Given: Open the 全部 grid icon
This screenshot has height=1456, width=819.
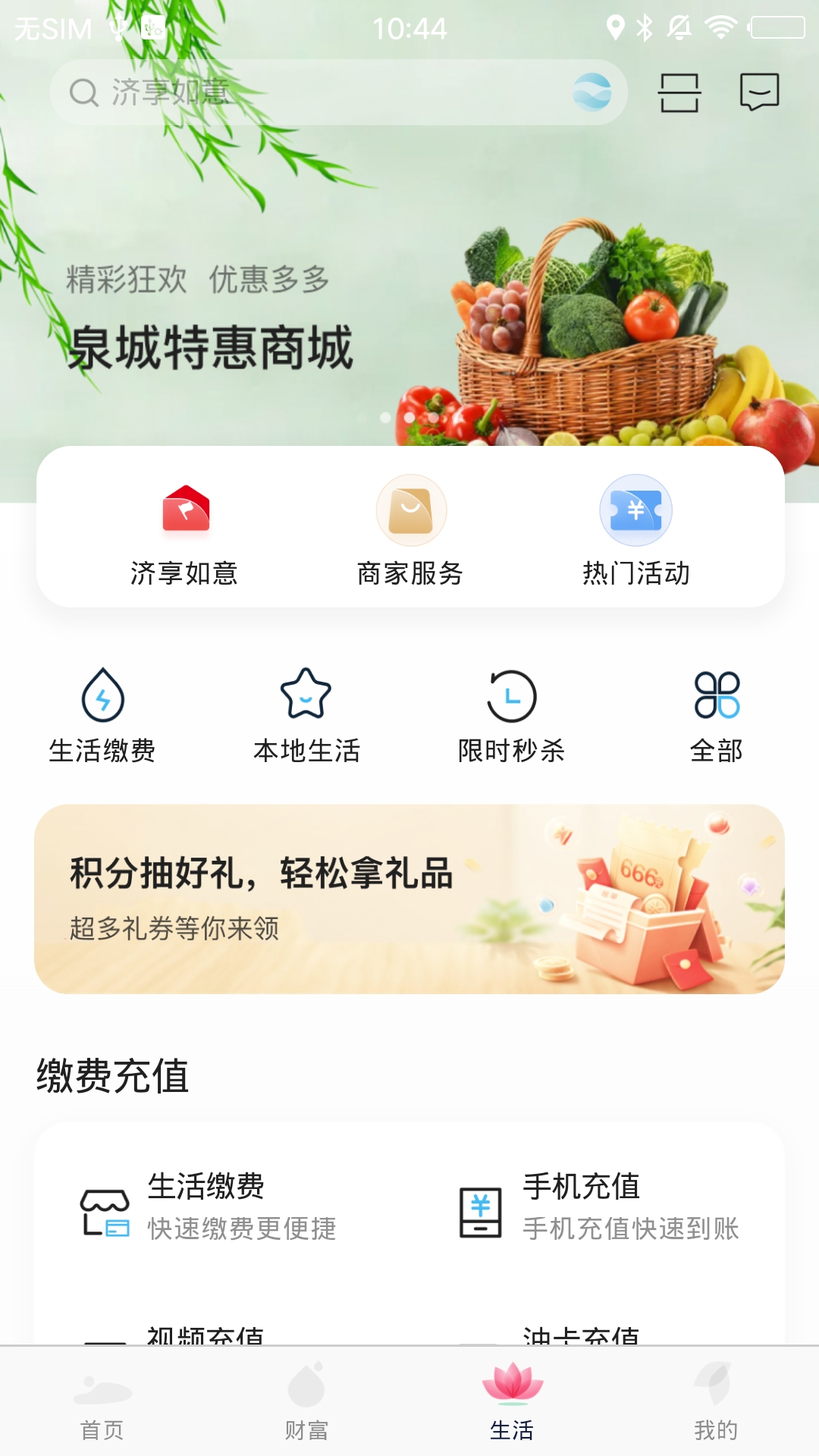Looking at the screenshot, I should point(716,695).
